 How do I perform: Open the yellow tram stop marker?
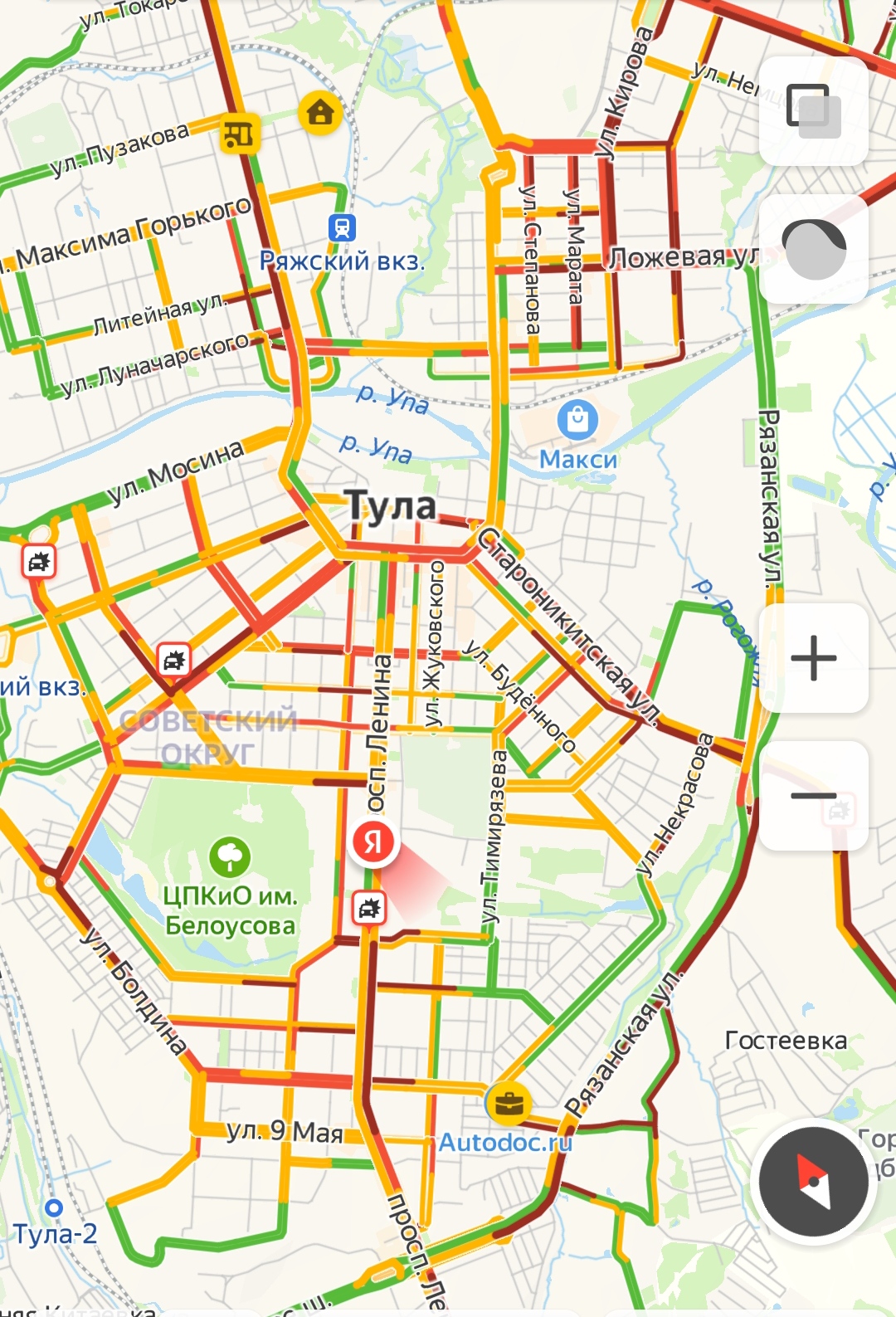[240, 133]
